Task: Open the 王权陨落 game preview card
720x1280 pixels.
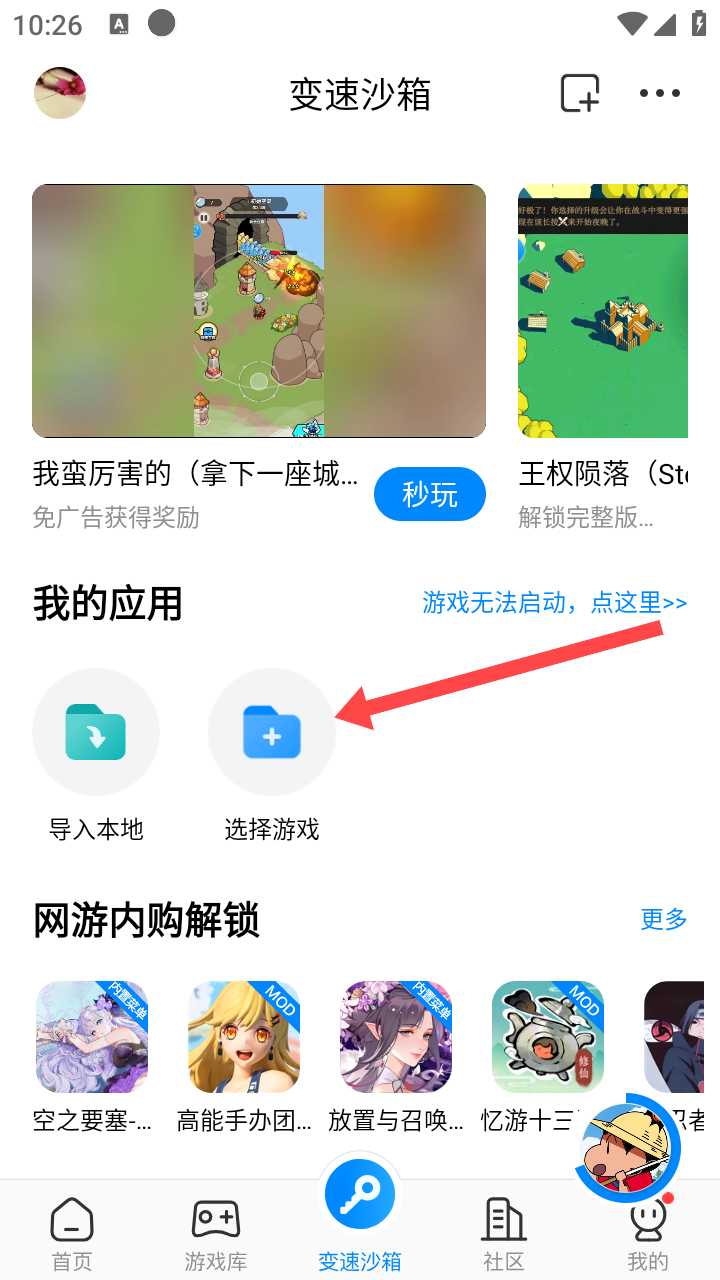Action: [x=603, y=311]
